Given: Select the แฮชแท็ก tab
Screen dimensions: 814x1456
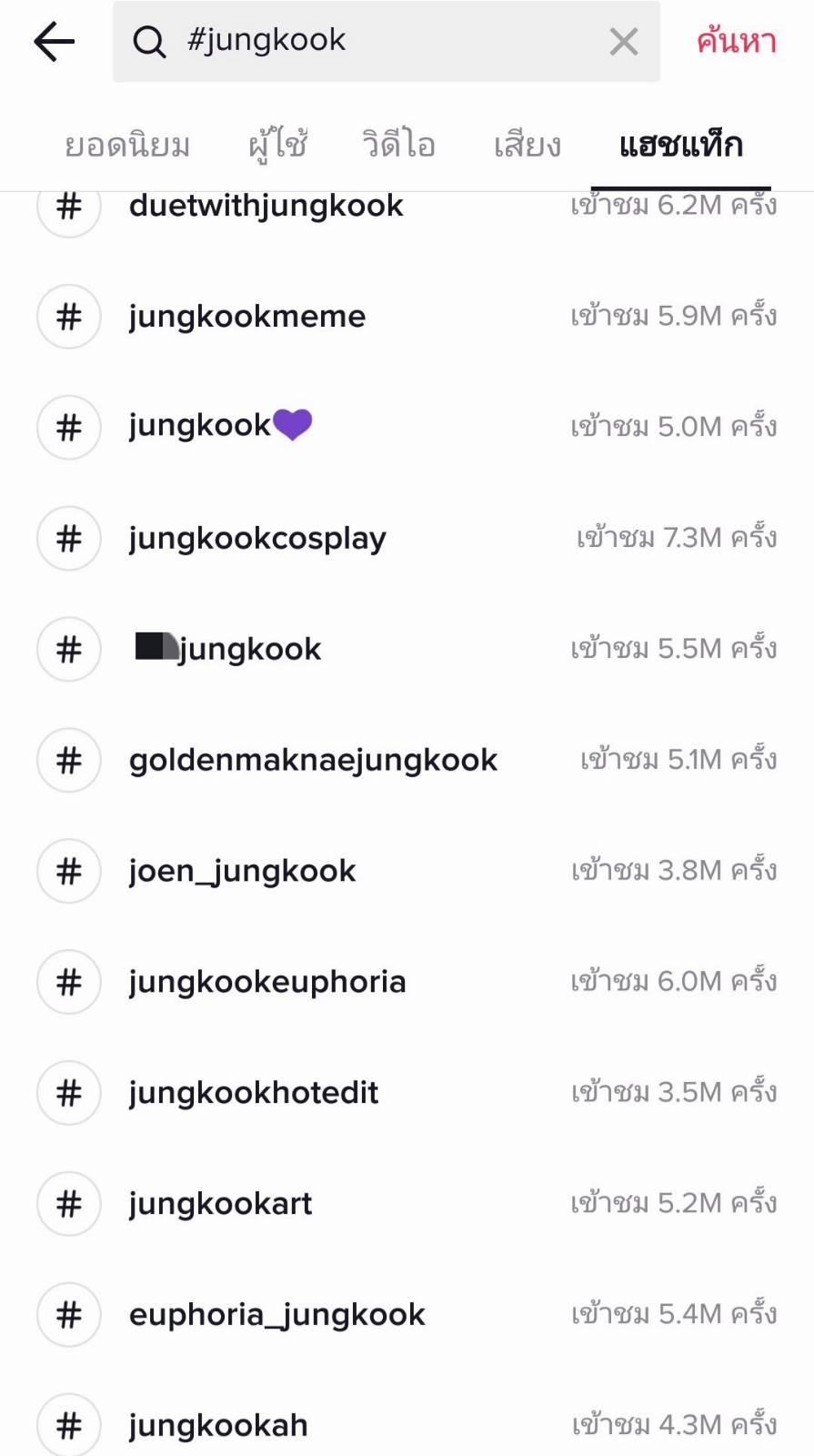Looking at the screenshot, I should (680, 146).
